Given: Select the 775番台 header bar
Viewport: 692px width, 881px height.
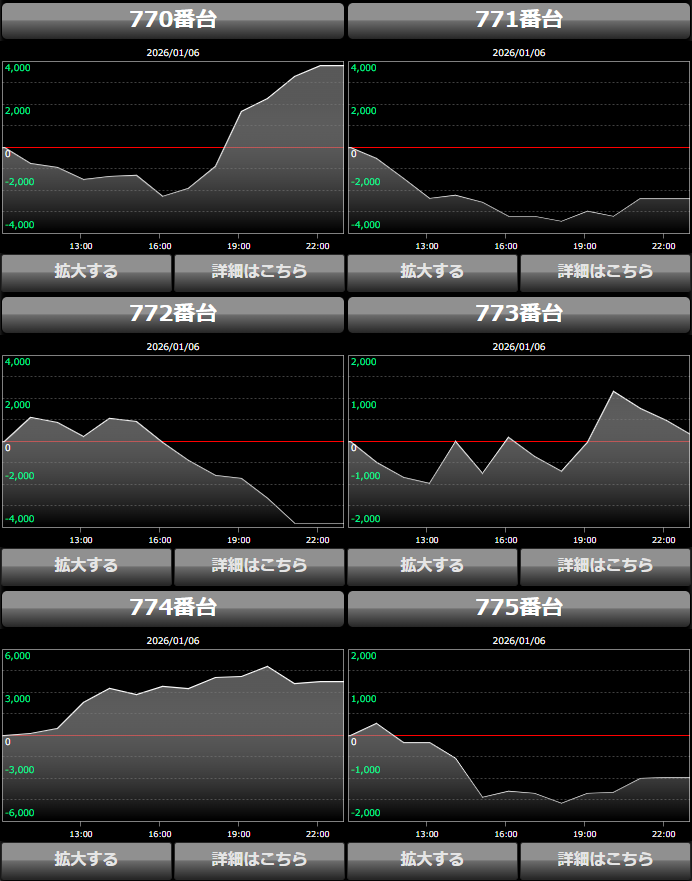Looking at the screenshot, I should pyautogui.click(x=519, y=608).
